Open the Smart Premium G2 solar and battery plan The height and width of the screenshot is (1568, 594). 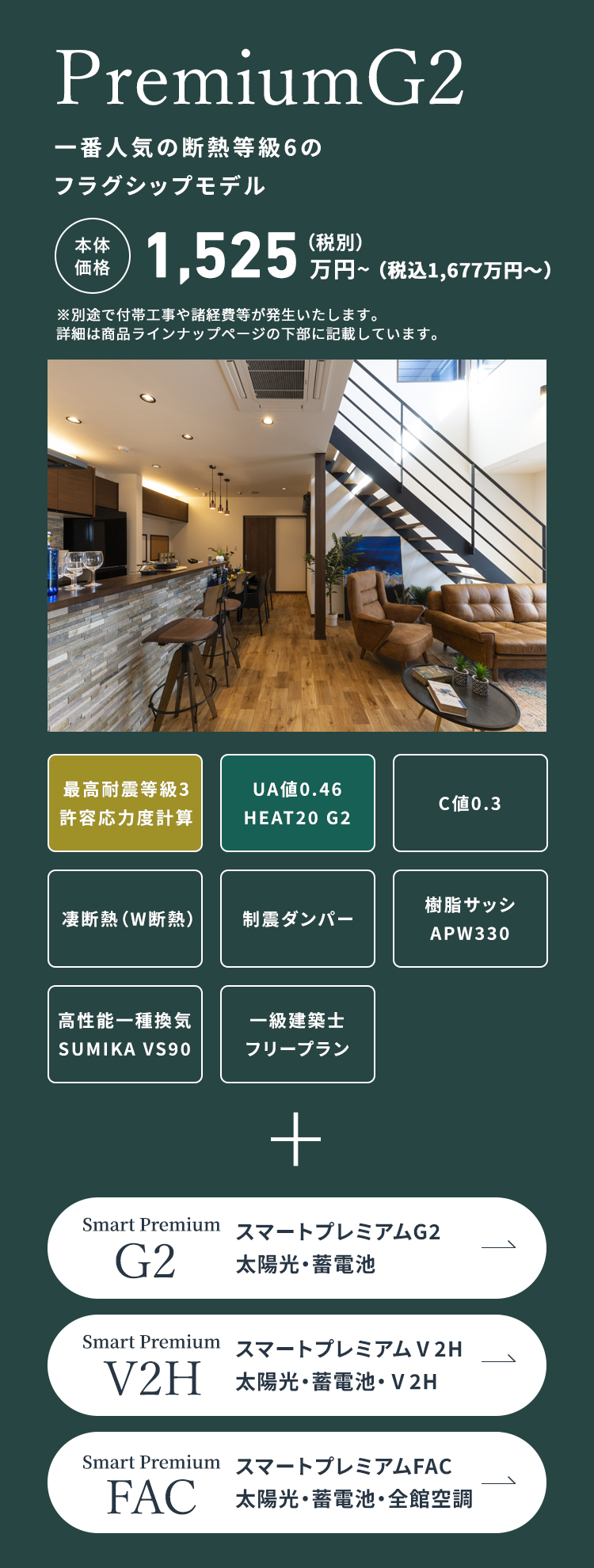(296, 1247)
